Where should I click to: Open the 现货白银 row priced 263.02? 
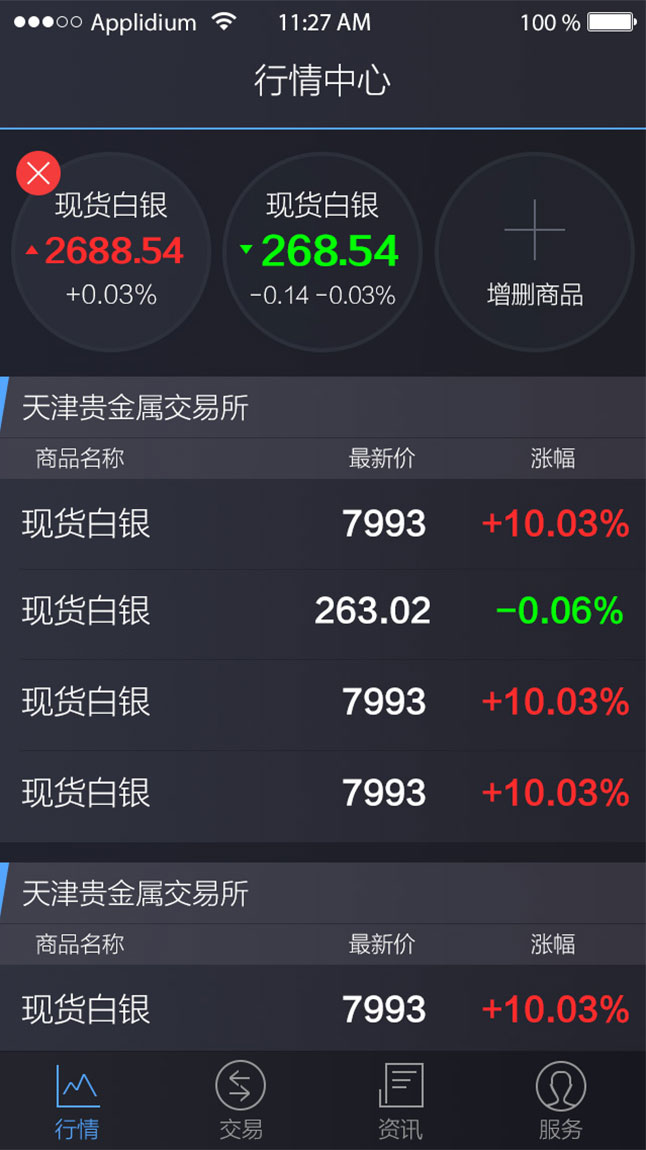pos(322,611)
